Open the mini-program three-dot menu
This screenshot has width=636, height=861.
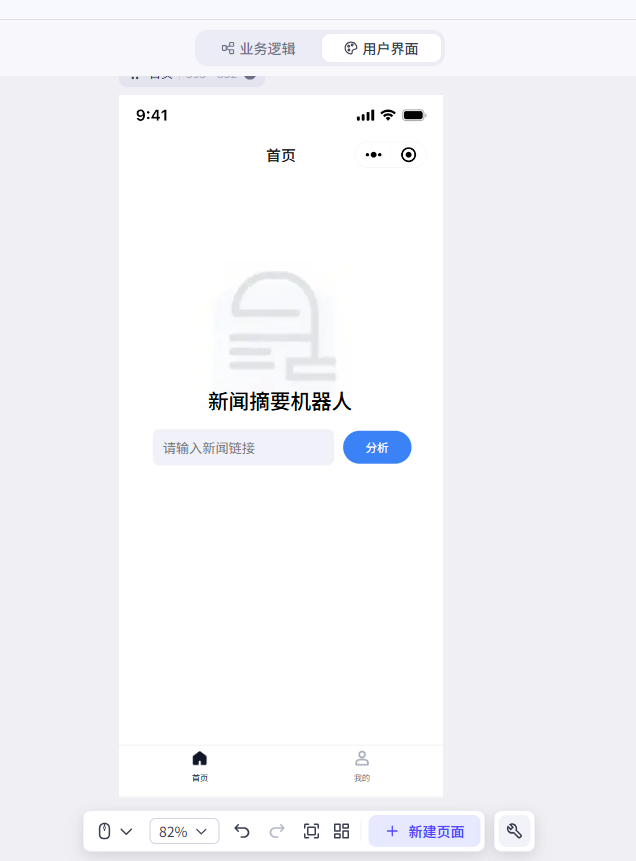(x=374, y=155)
